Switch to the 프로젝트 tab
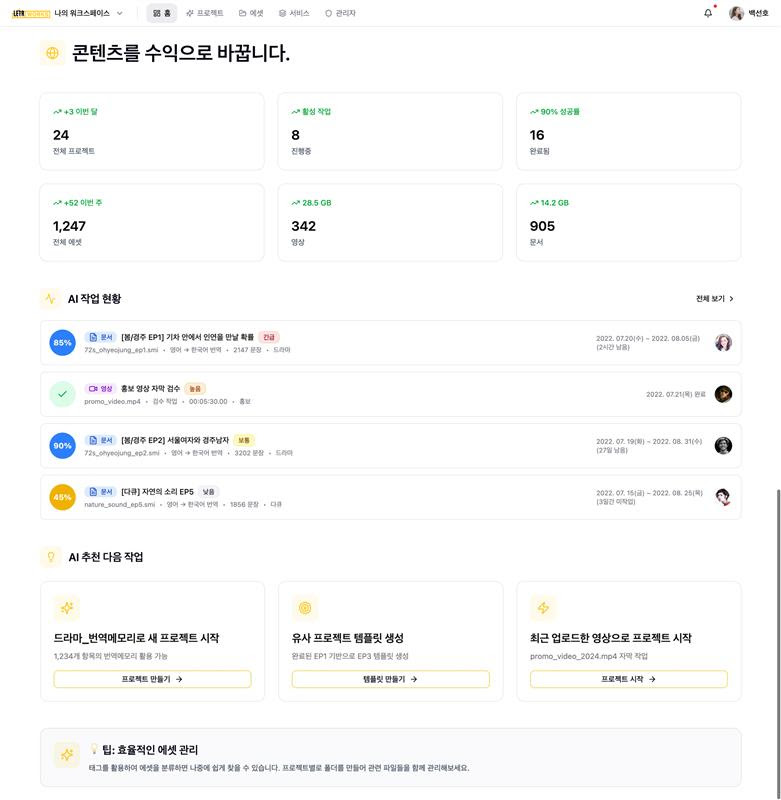The width and height of the screenshot is (781, 800). click(205, 13)
